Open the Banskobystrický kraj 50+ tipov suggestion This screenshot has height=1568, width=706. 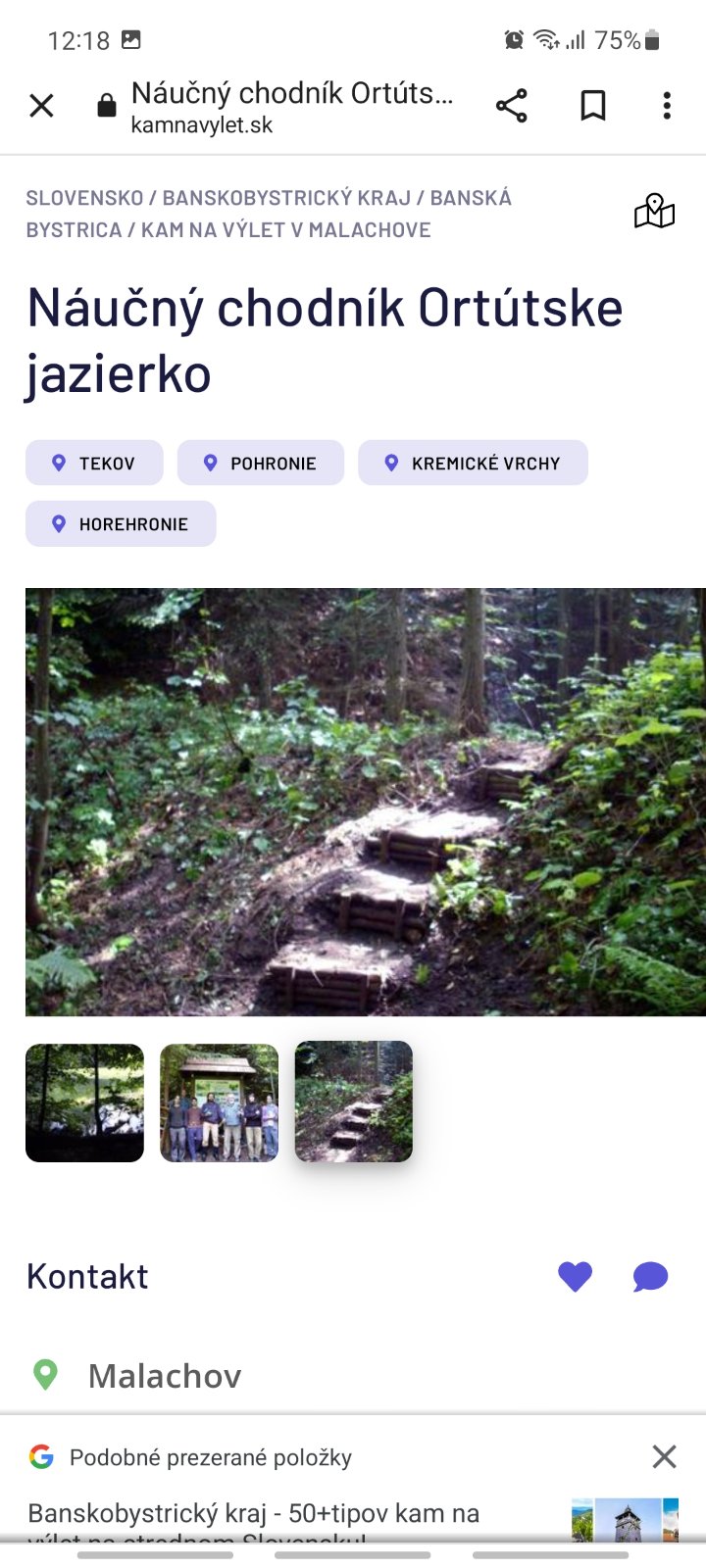[x=255, y=1515]
